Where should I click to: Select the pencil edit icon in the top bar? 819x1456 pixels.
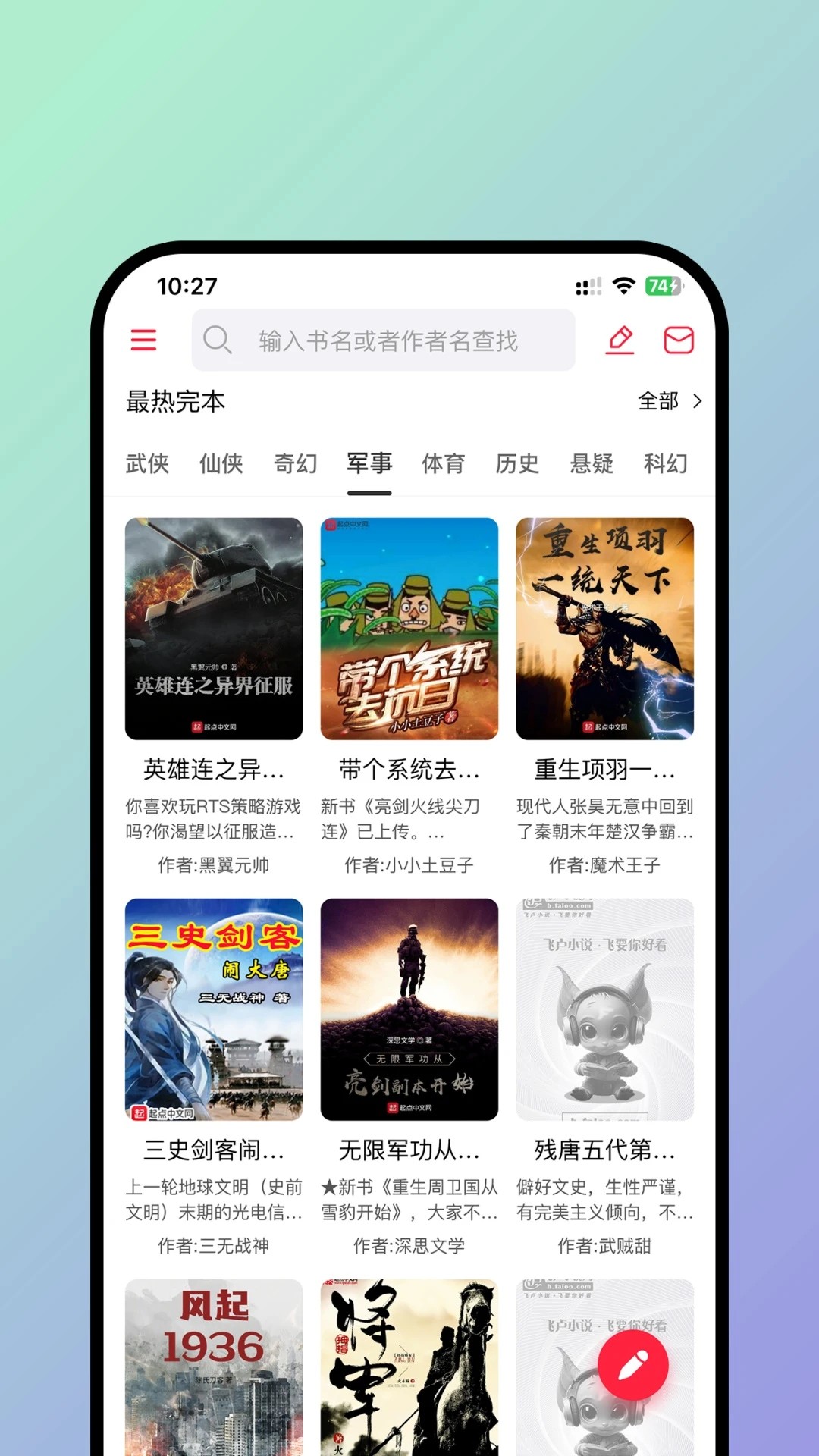pyautogui.click(x=620, y=340)
